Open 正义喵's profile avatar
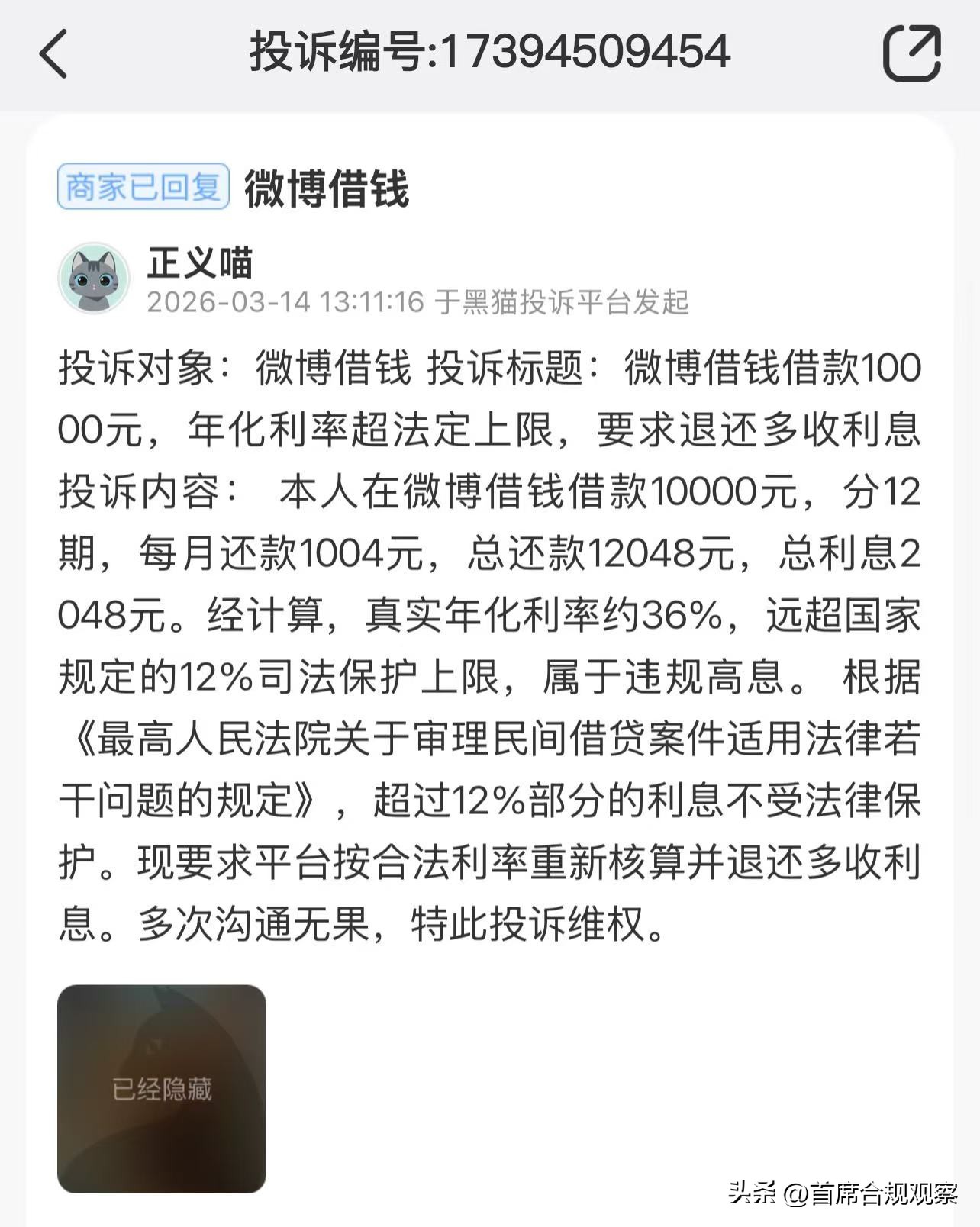The height and width of the screenshot is (1227, 980). click(x=94, y=279)
